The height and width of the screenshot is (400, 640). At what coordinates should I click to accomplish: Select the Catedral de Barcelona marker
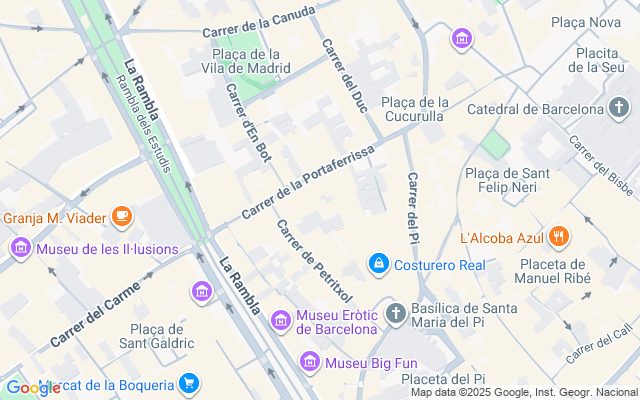pyautogui.click(x=619, y=108)
